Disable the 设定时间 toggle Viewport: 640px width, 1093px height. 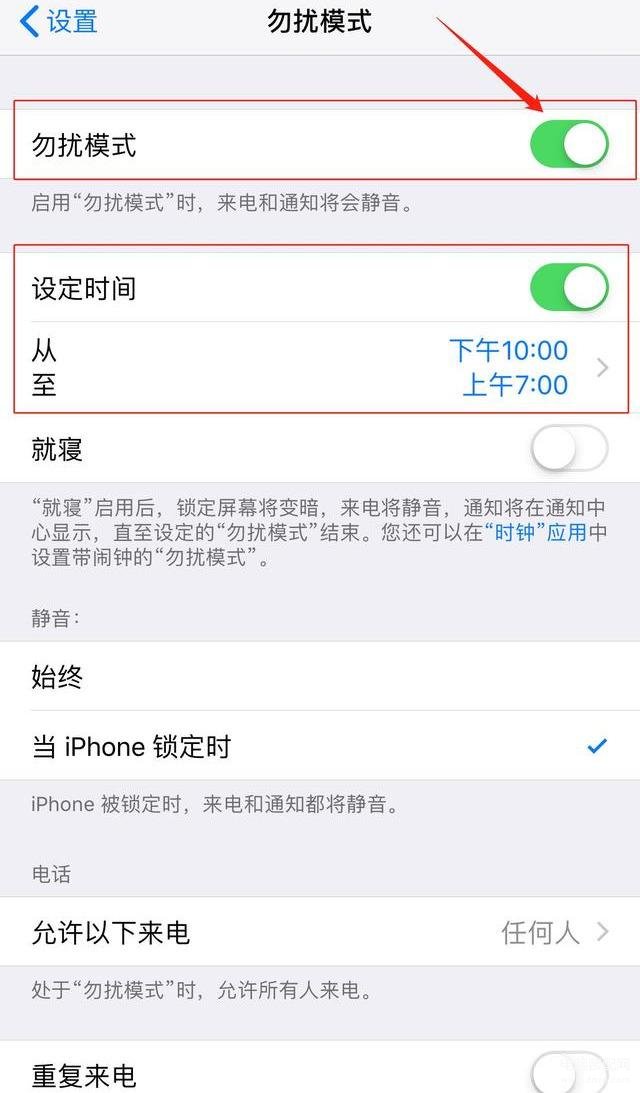click(568, 288)
